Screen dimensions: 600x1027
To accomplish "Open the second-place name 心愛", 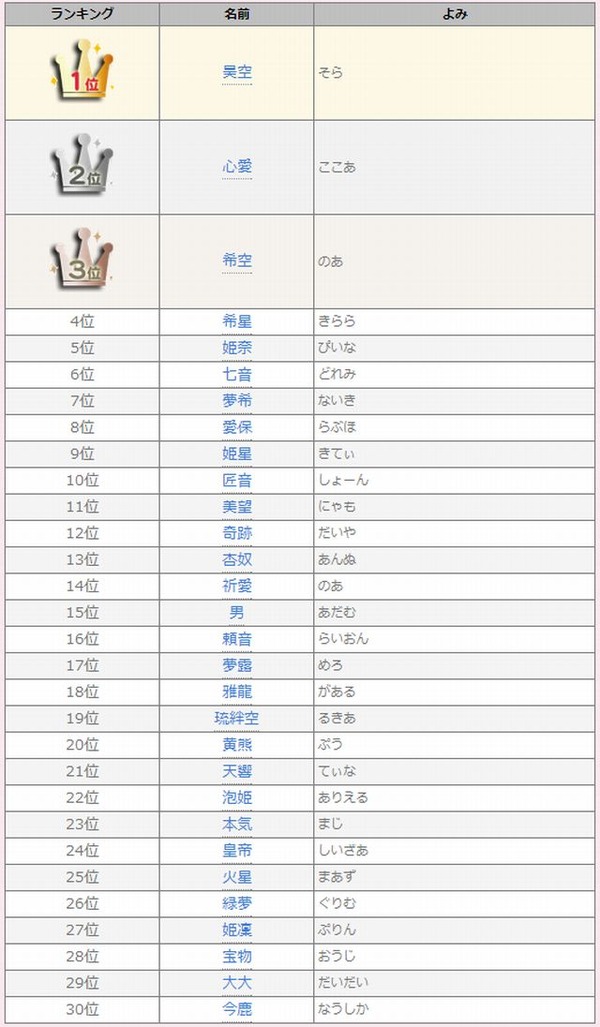I will (x=237, y=167).
